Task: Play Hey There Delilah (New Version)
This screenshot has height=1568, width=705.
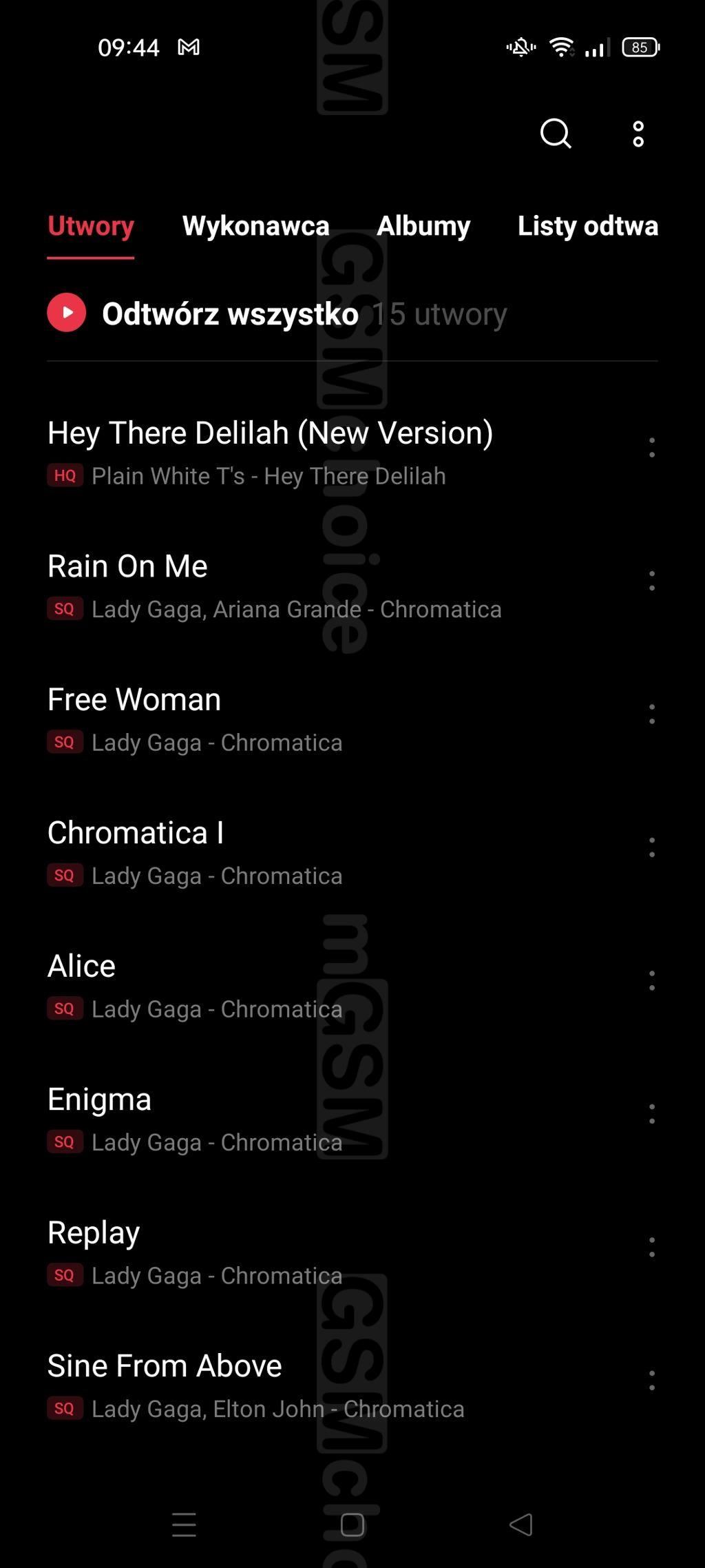Action: click(270, 434)
